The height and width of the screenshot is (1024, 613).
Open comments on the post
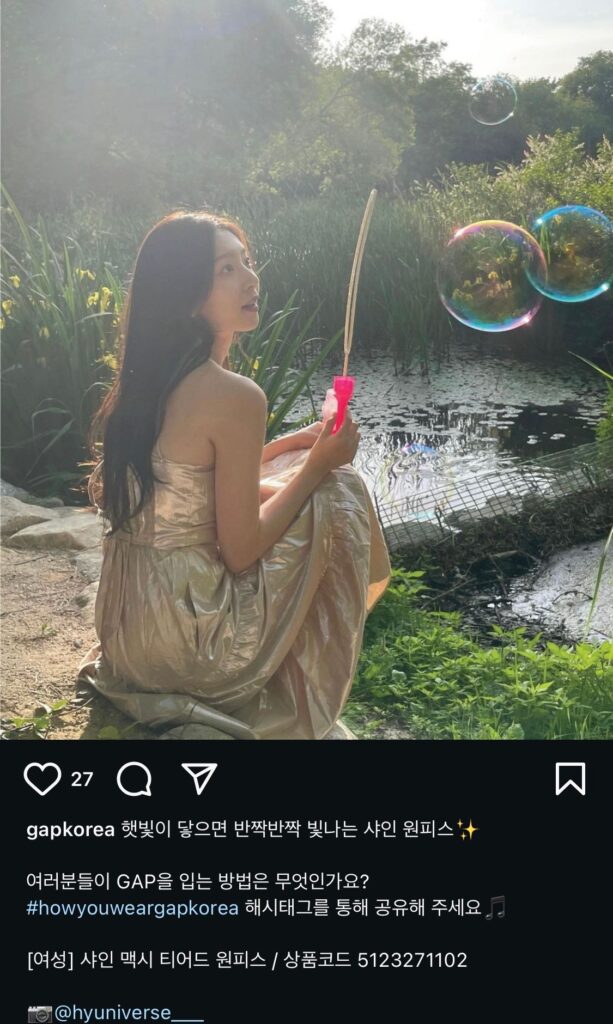point(134,778)
